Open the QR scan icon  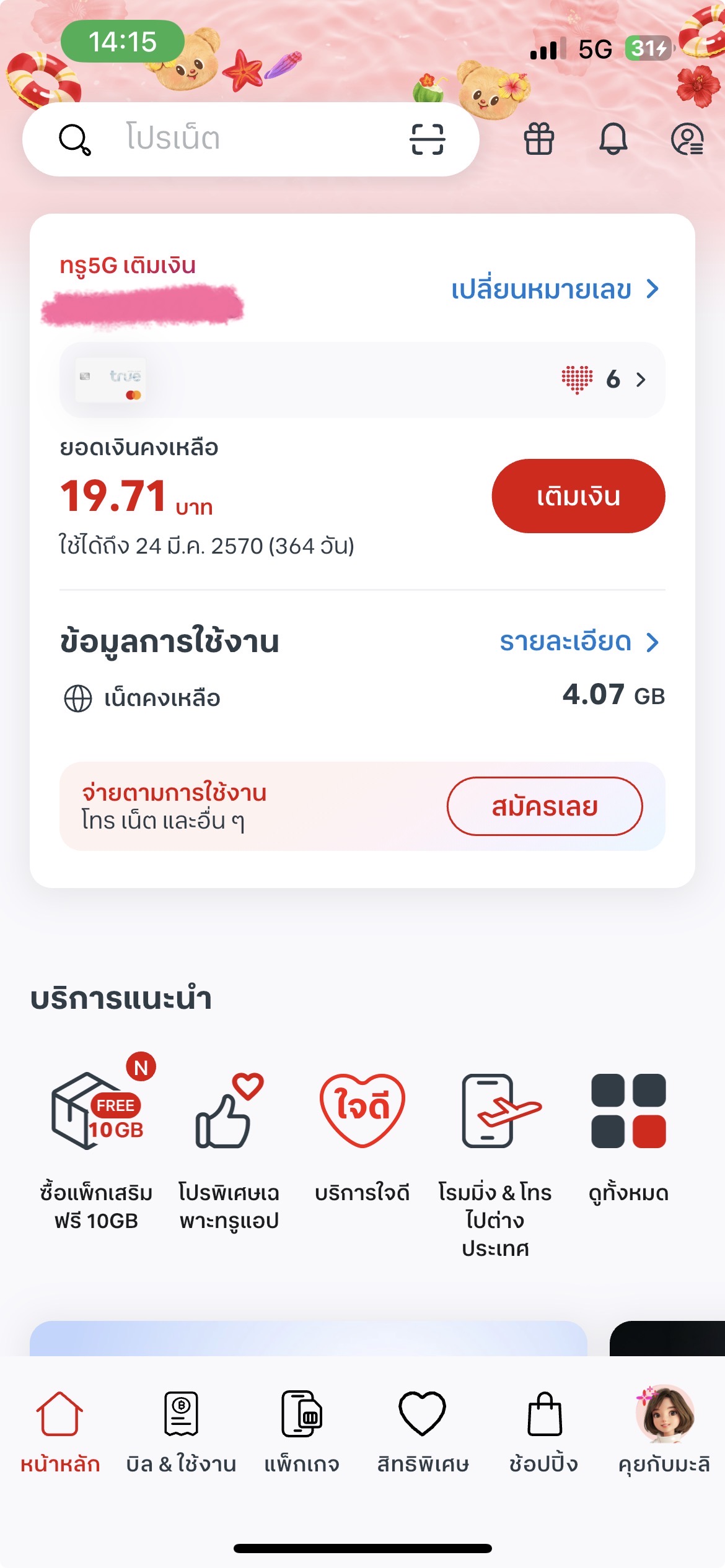click(427, 139)
